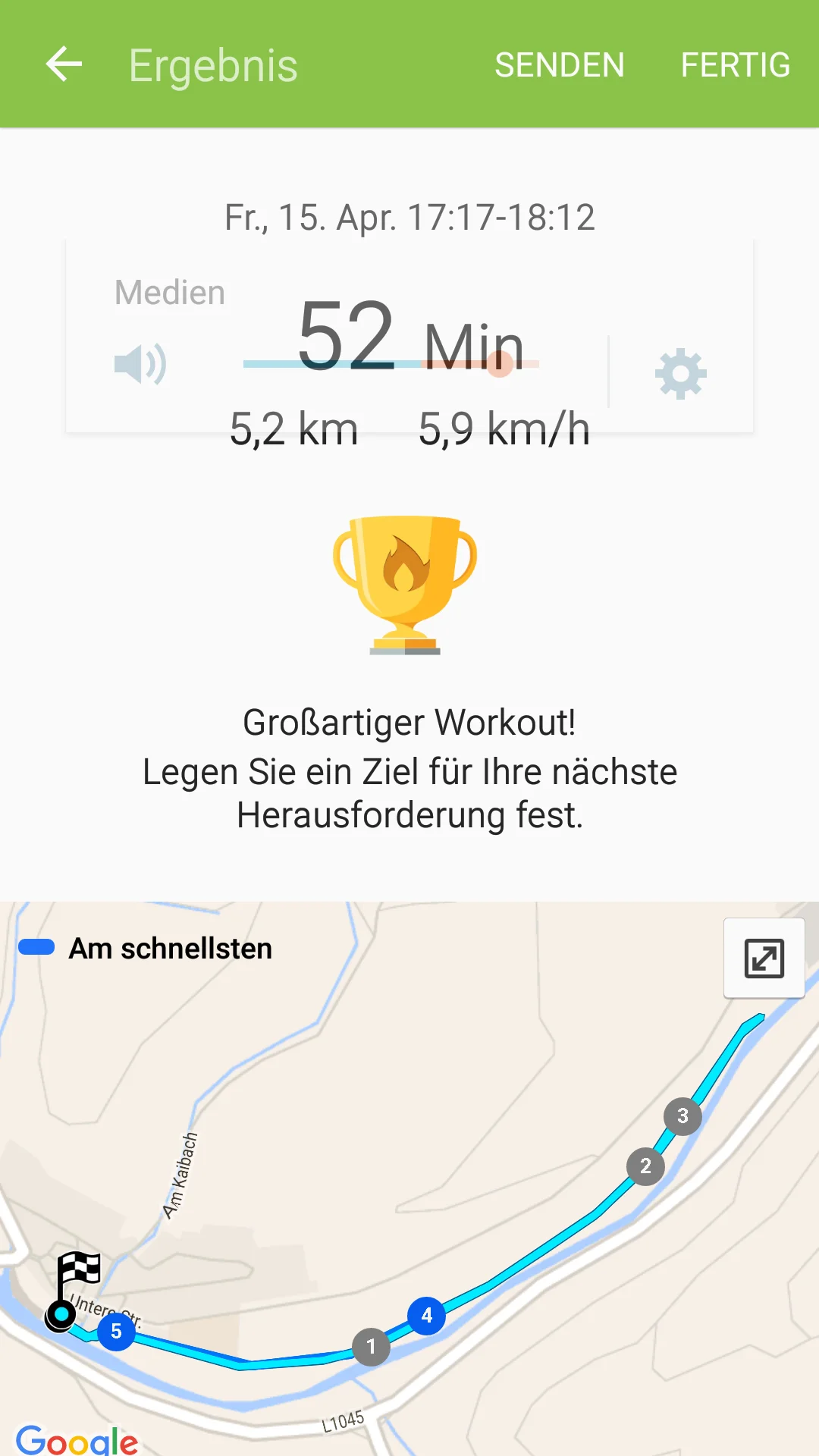The height and width of the screenshot is (1456, 819).
Task: Open the gear settings icon
Action: pyautogui.click(x=680, y=373)
